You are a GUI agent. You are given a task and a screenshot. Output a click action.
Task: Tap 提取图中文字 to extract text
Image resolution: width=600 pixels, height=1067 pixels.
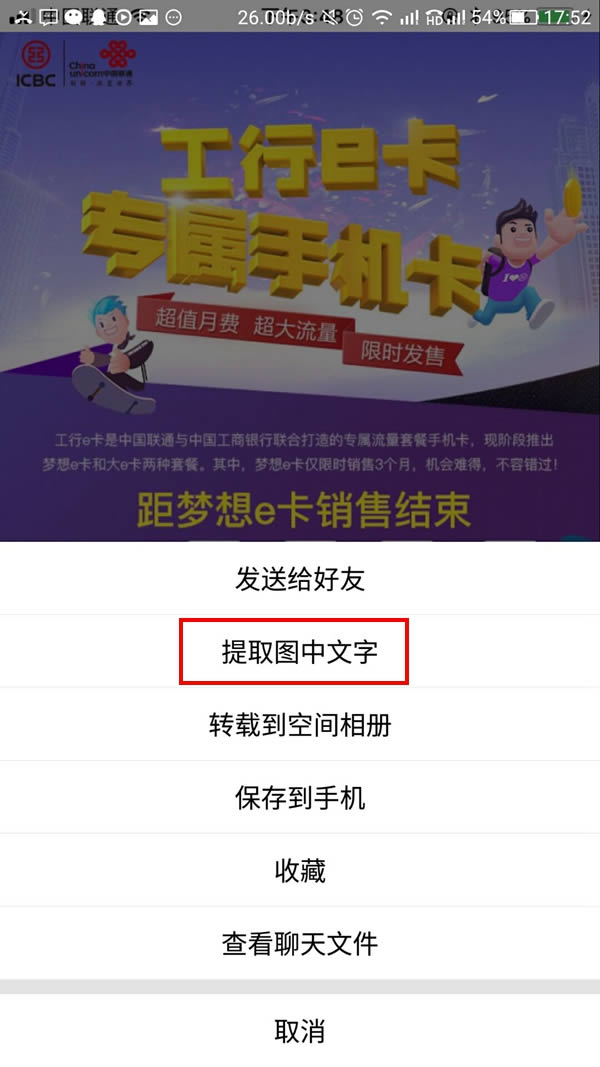[300, 652]
